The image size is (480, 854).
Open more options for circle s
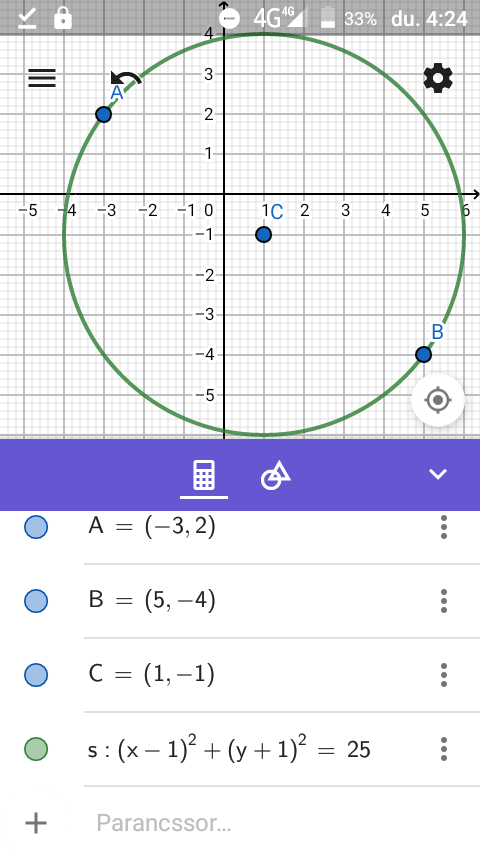point(444,749)
